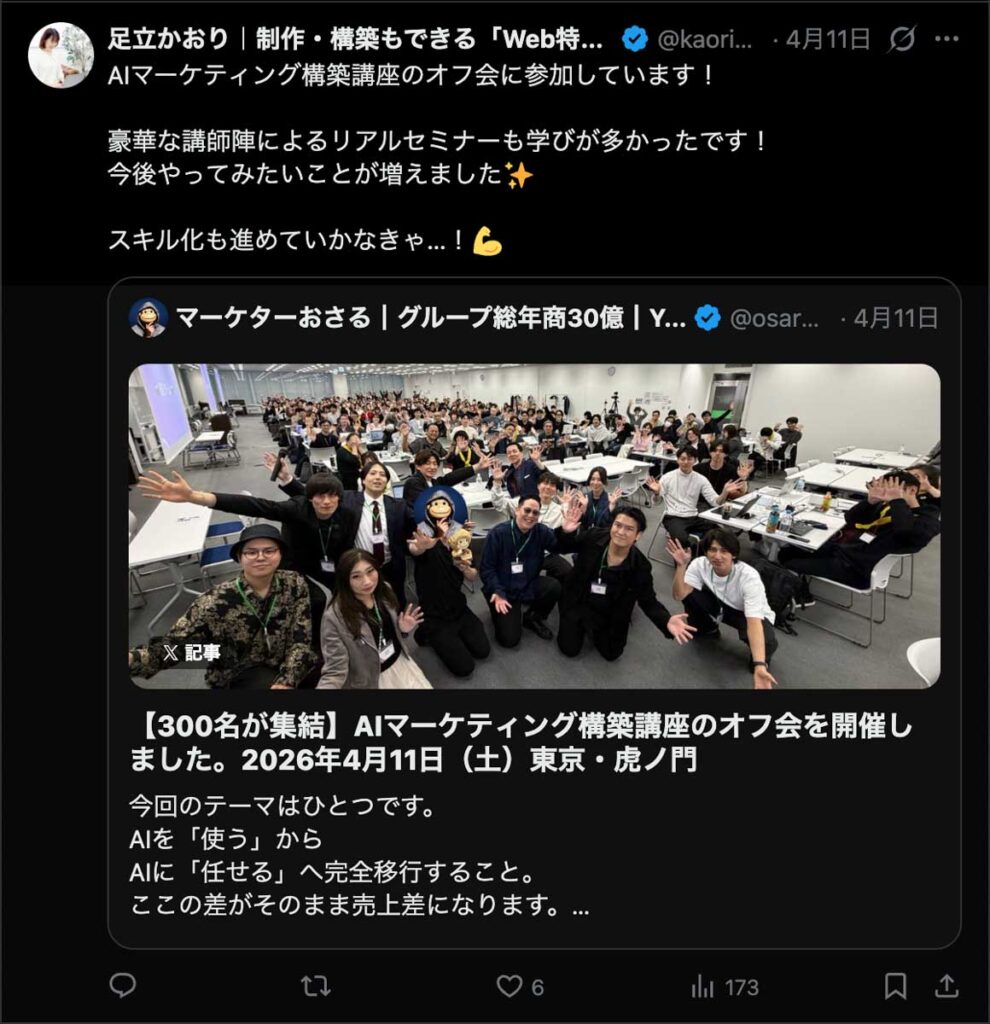Bookmark this post
The width and height of the screenshot is (990, 1024).
pos(895,986)
